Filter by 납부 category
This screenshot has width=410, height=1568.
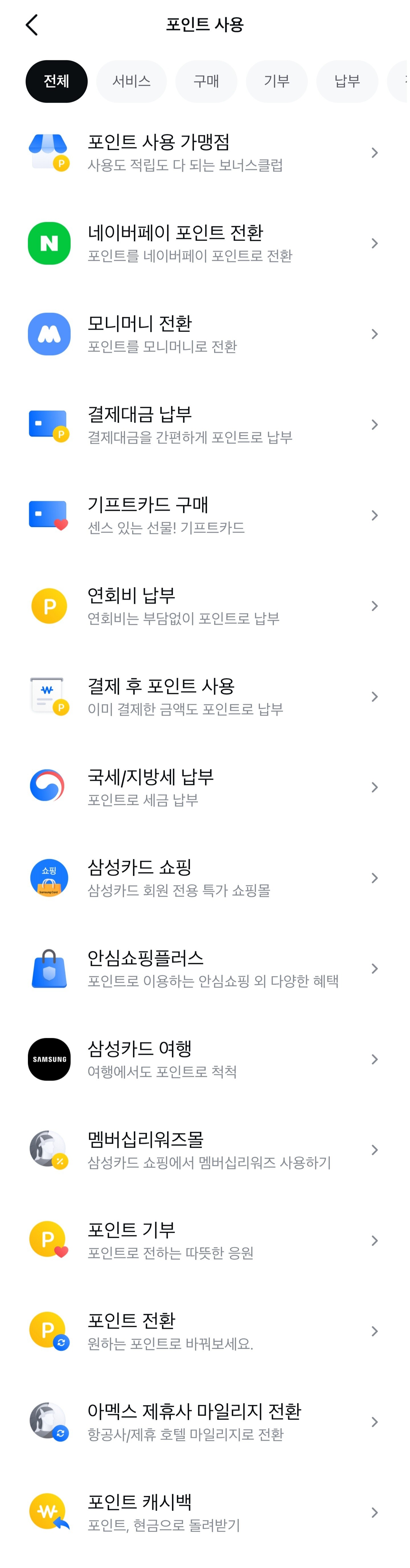tap(347, 81)
